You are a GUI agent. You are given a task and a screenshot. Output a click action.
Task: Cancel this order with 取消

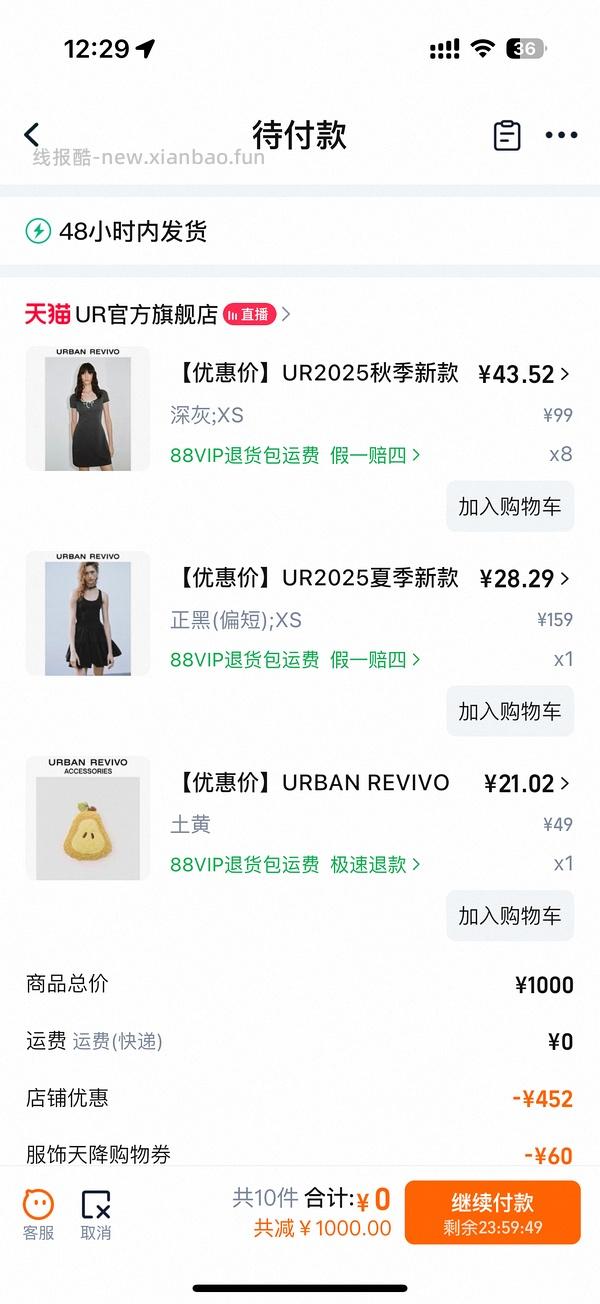[x=96, y=1213]
